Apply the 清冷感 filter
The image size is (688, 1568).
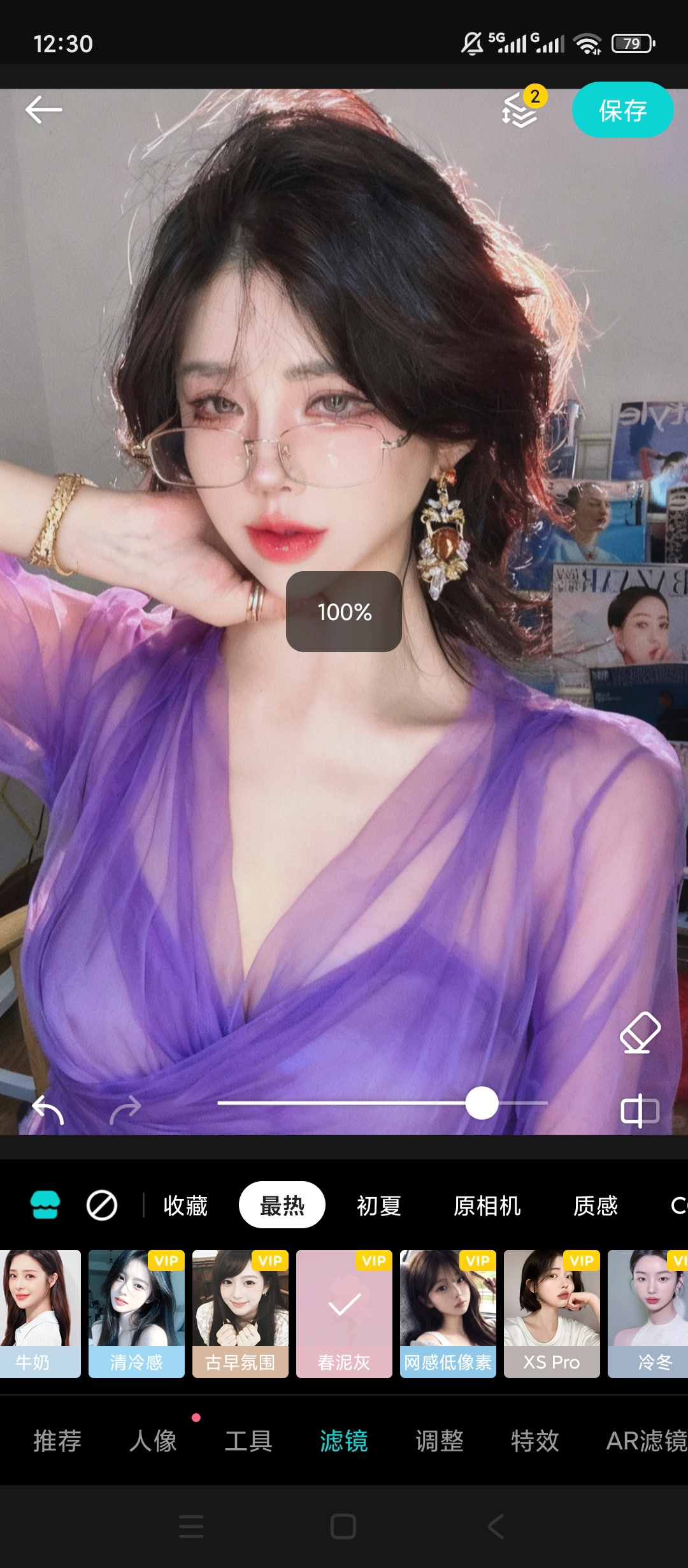[x=136, y=1314]
